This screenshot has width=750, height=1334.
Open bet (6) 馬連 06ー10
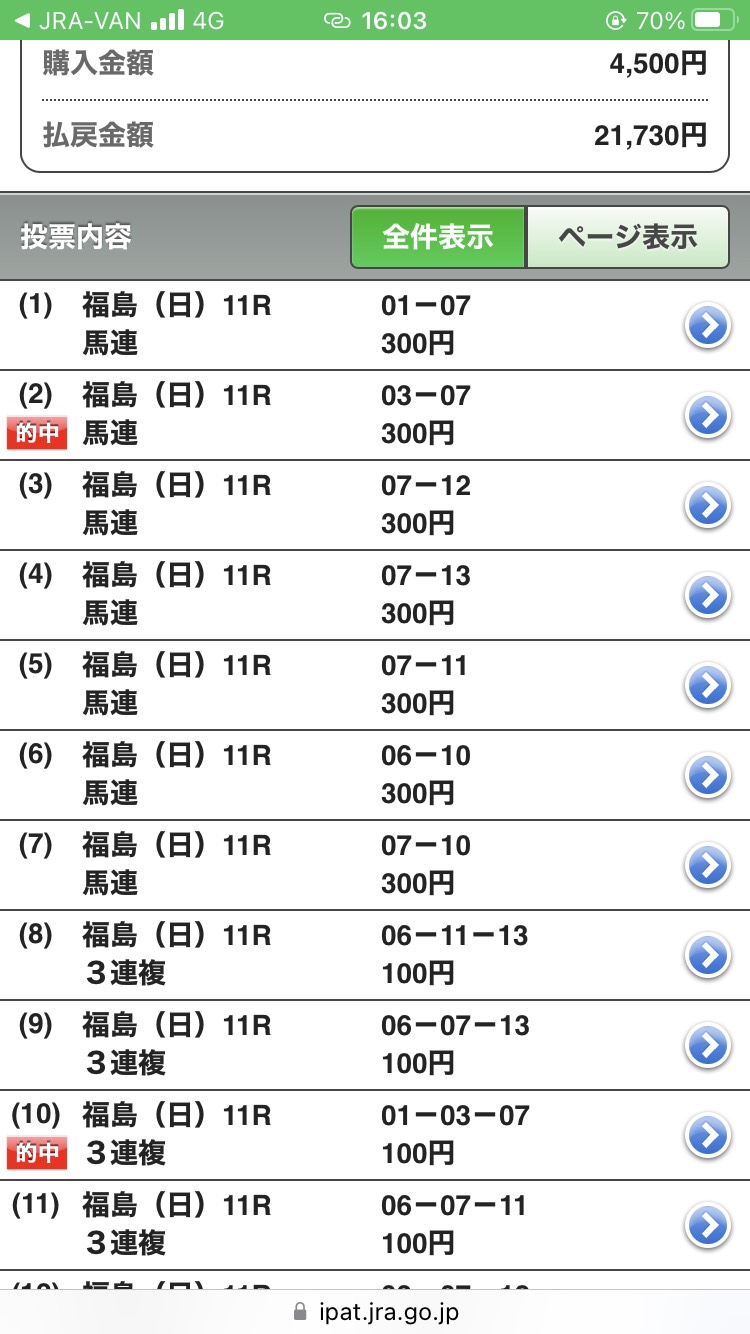[x=708, y=775]
